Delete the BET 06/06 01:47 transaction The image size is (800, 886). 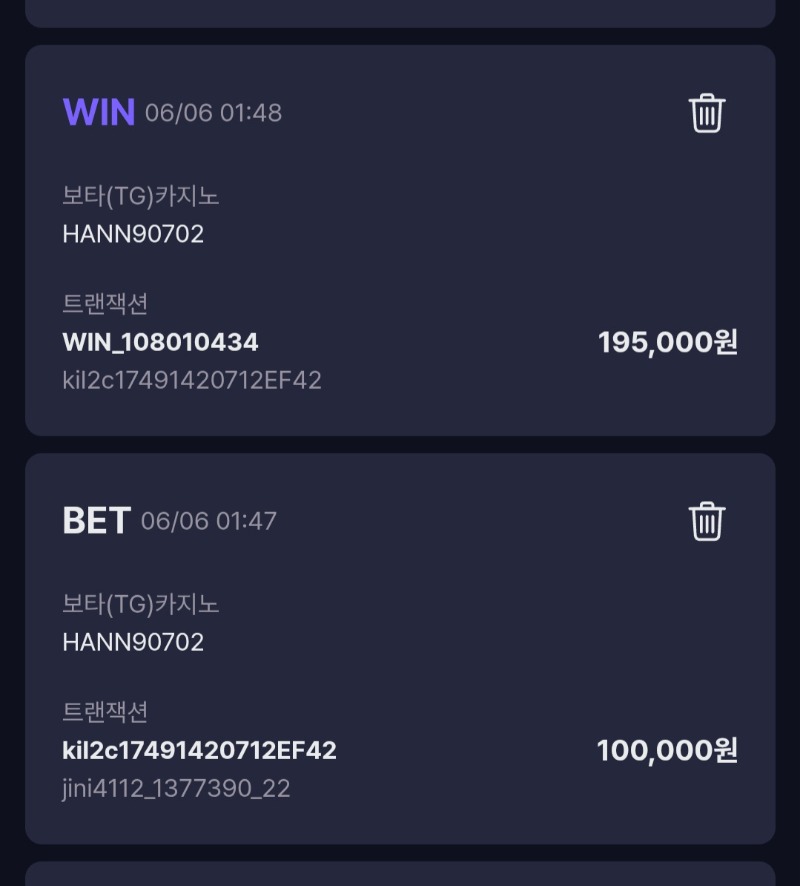[706, 521]
